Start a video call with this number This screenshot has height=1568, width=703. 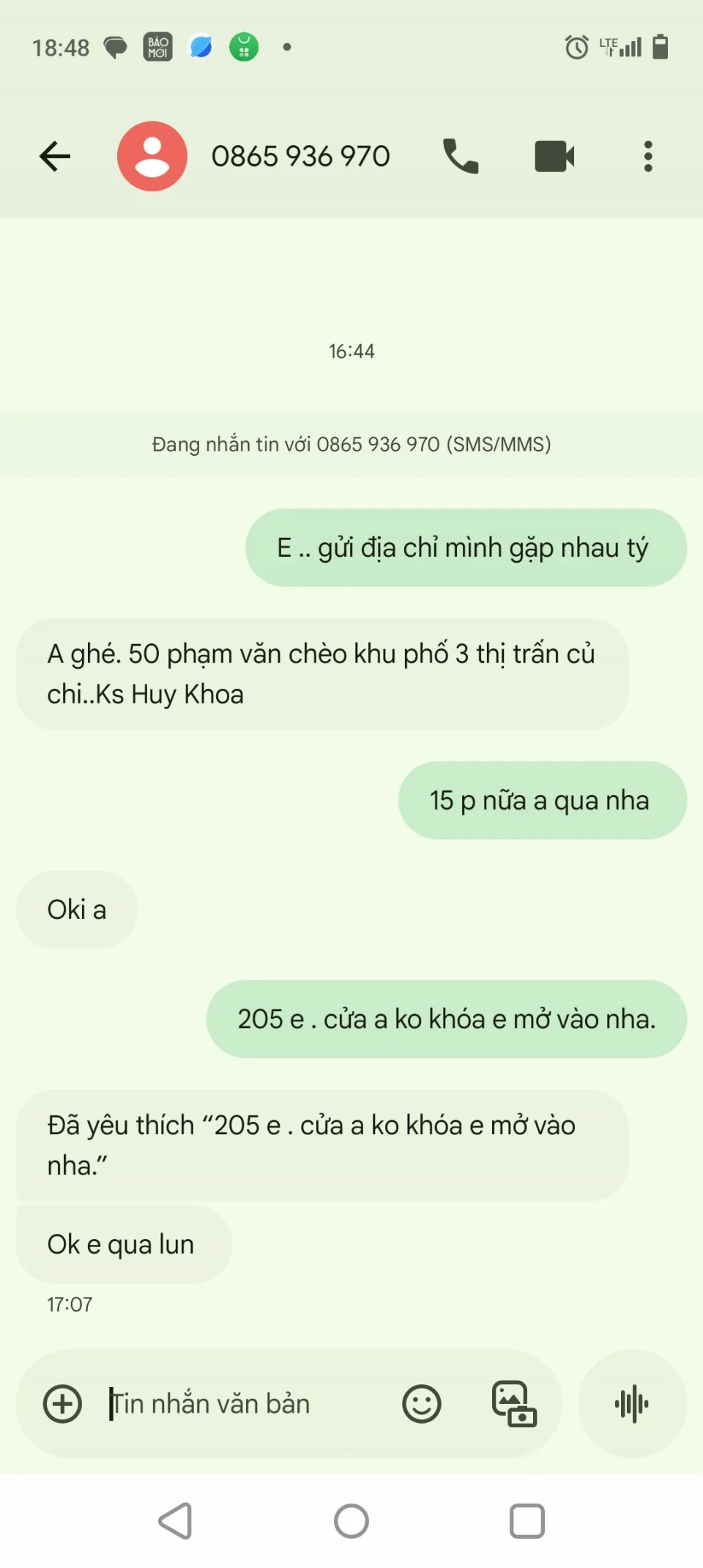tap(554, 156)
